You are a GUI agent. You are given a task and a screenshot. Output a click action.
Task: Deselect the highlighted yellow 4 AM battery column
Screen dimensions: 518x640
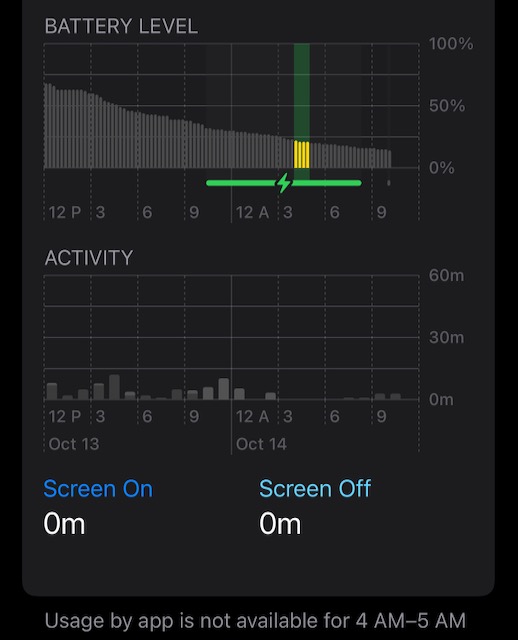tap(302, 154)
